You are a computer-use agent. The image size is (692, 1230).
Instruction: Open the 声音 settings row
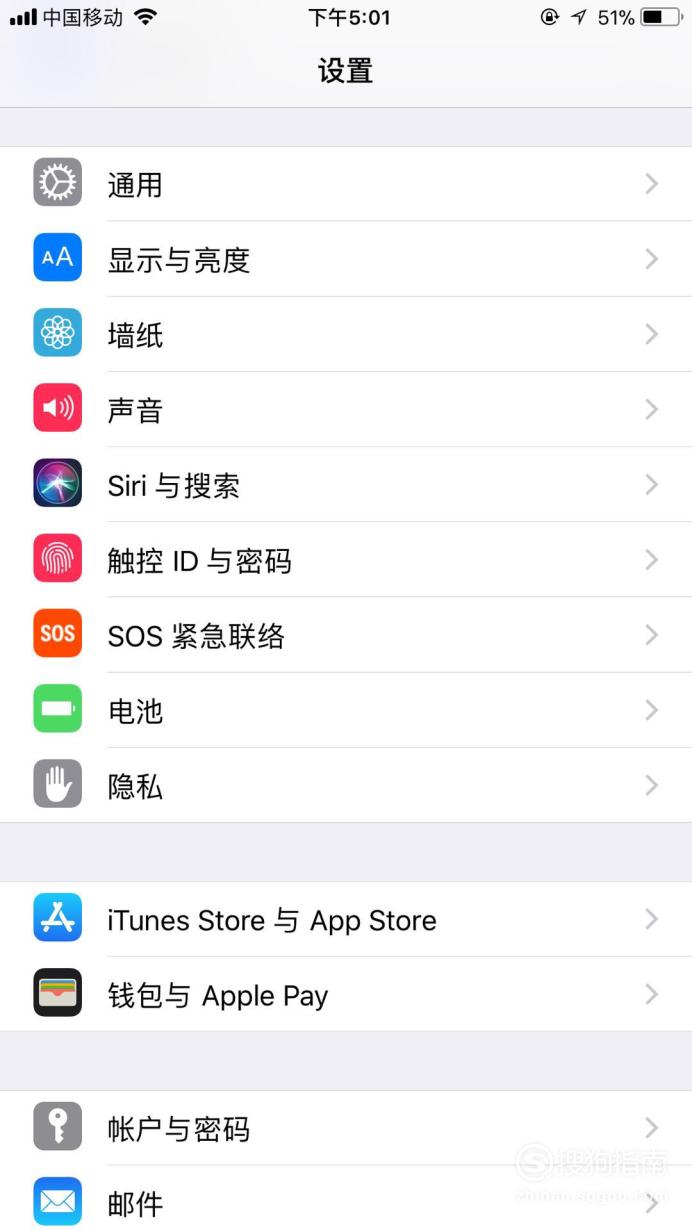346,409
